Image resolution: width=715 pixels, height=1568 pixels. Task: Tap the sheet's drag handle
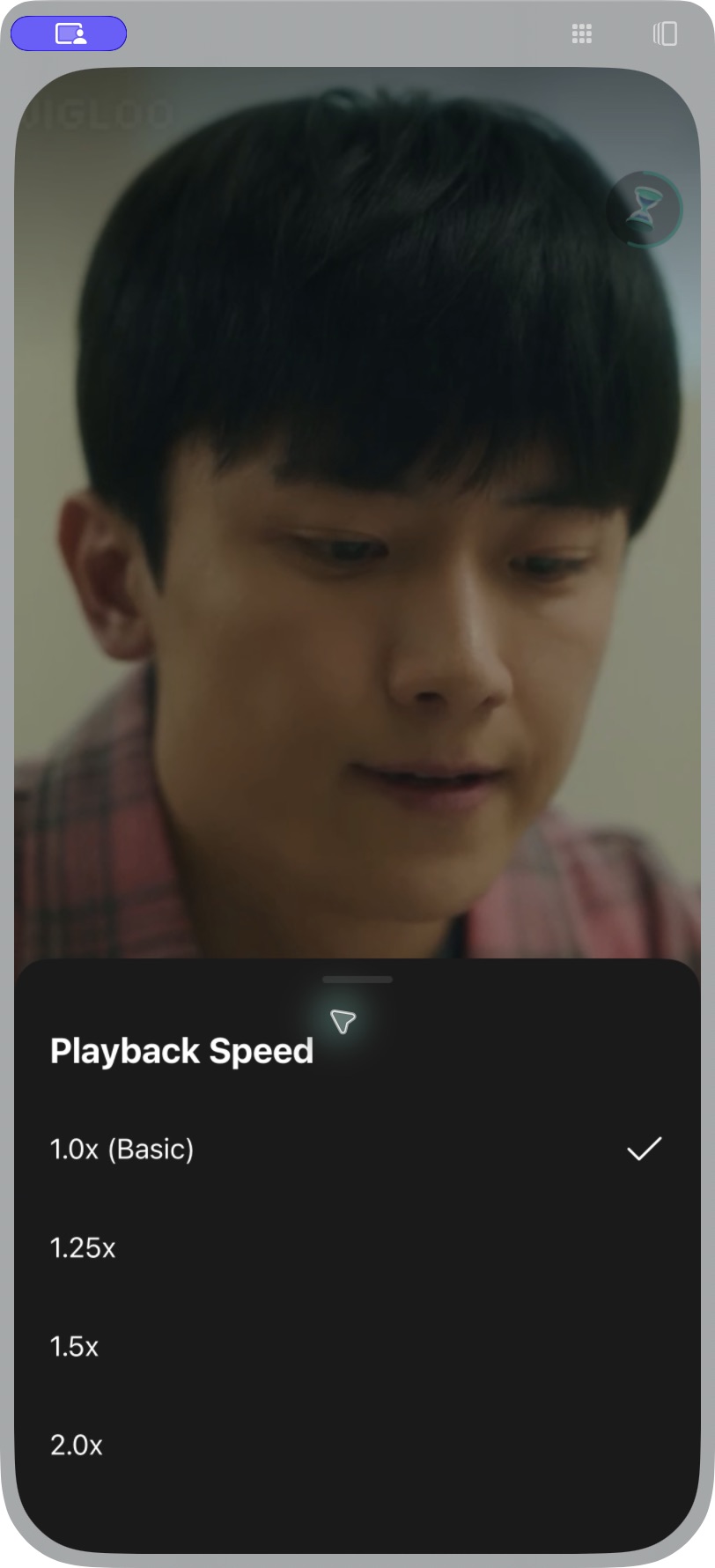tap(357, 980)
